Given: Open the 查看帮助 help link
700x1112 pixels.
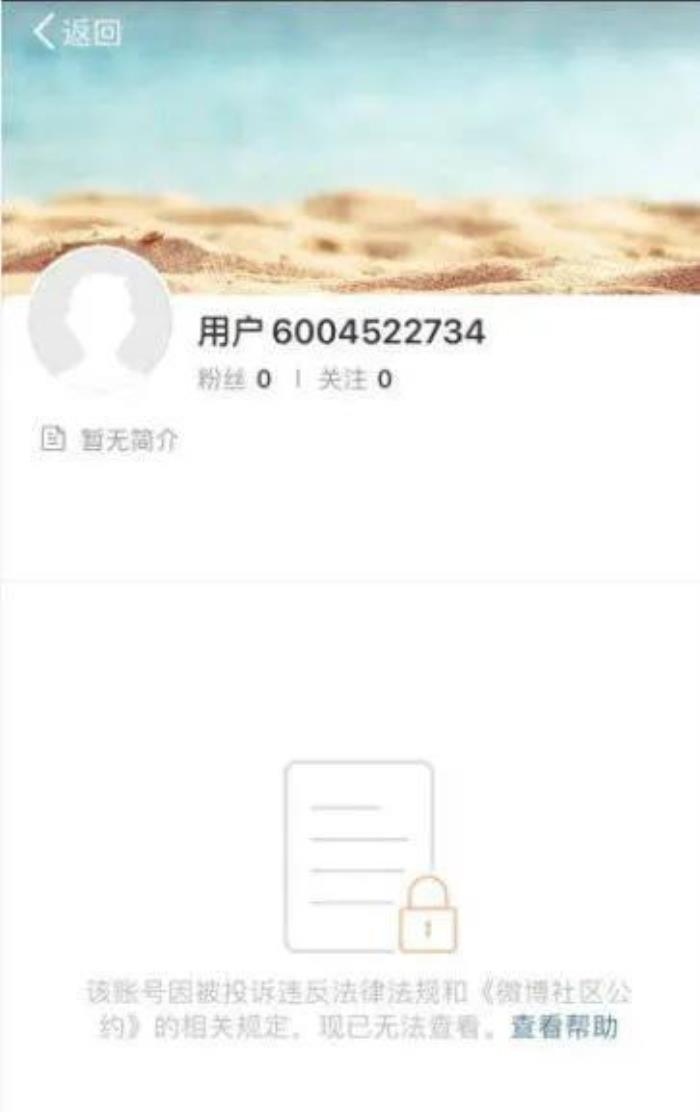Looking at the screenshot, I should click(565, 1027).
